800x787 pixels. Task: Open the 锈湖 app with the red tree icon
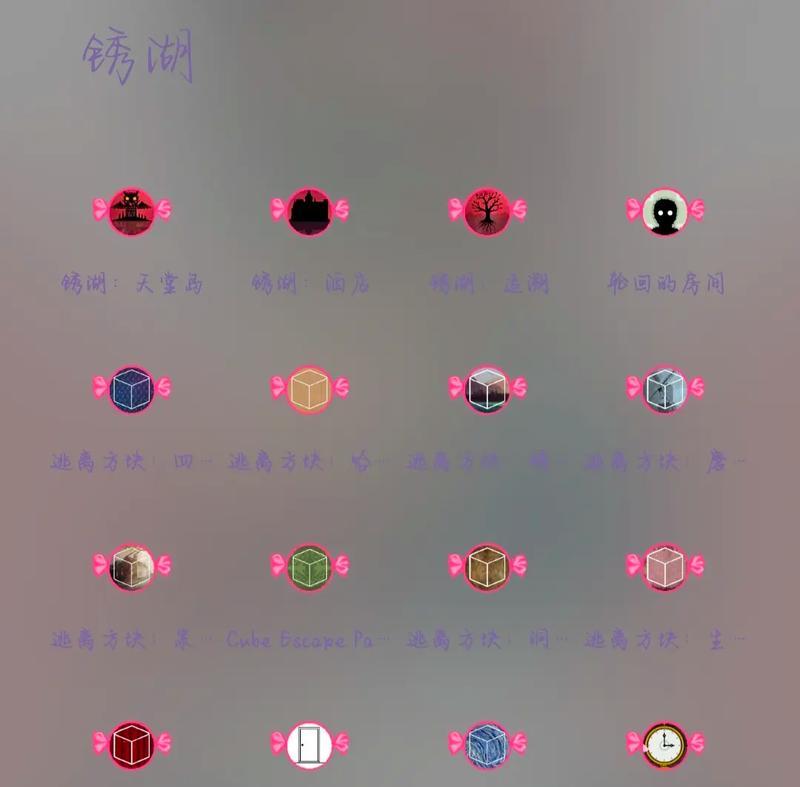(x=487, y=211)
